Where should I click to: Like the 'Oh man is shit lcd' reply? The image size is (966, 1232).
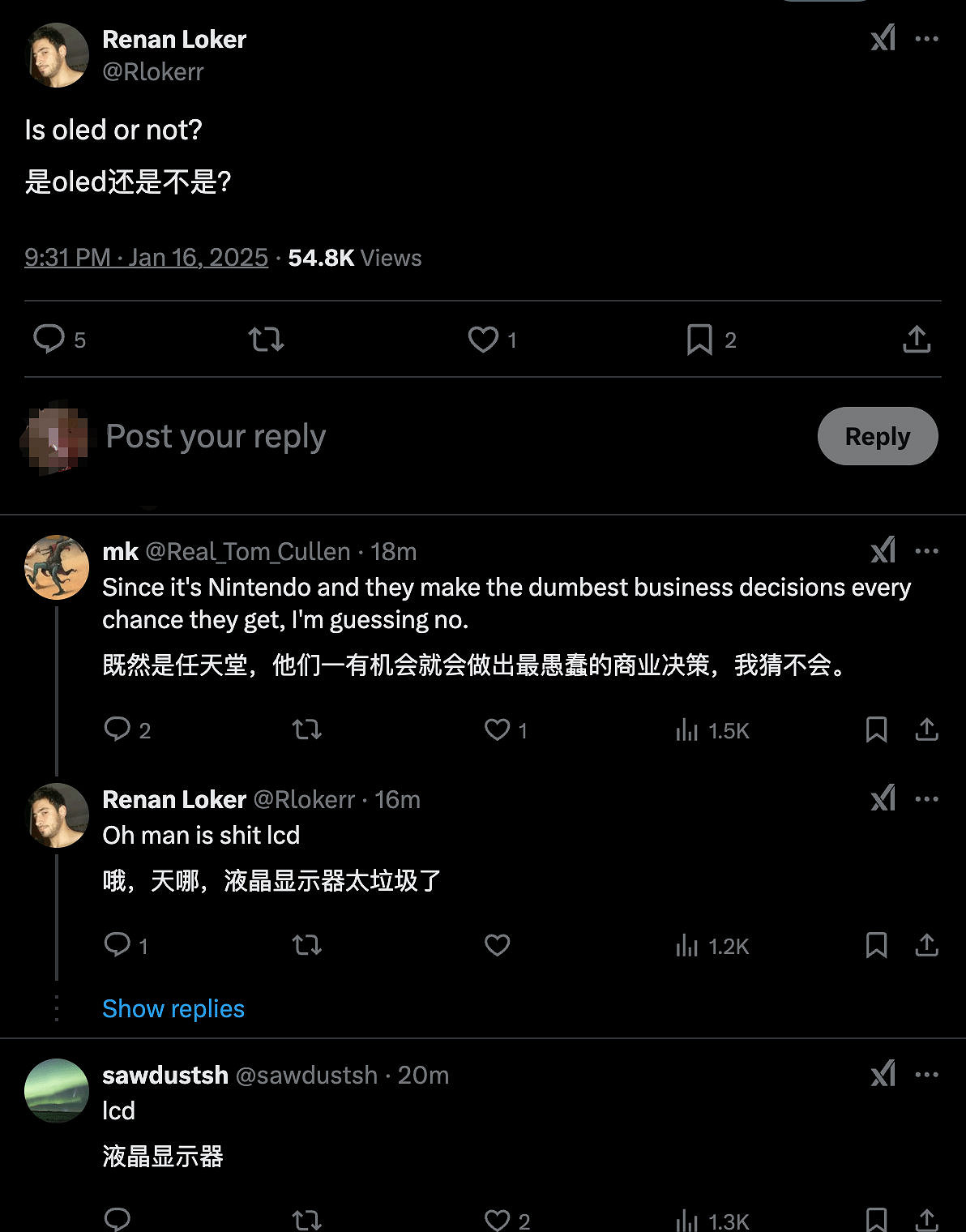point(497,945)
